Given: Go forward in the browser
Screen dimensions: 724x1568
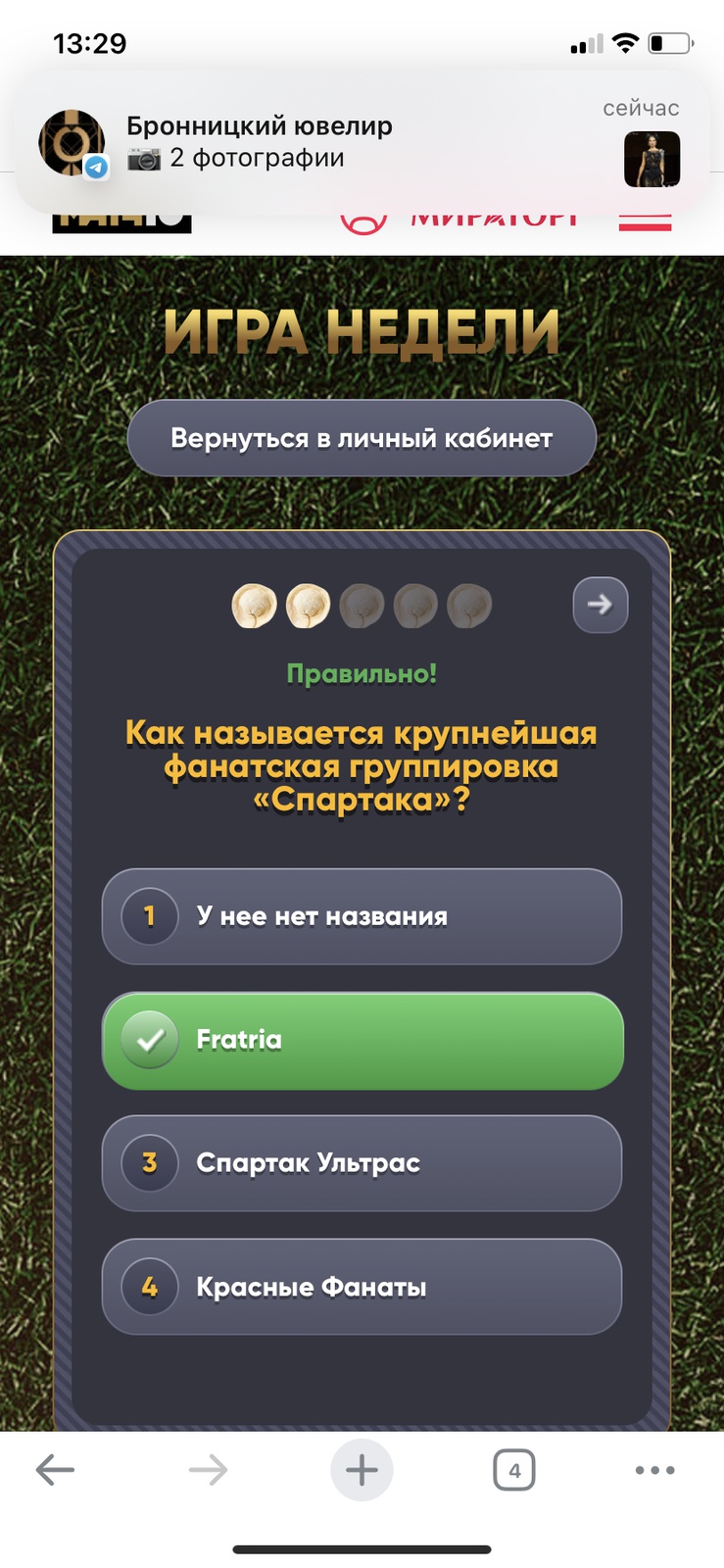Looking at the screenshot, I should [x=208, y=1470].
